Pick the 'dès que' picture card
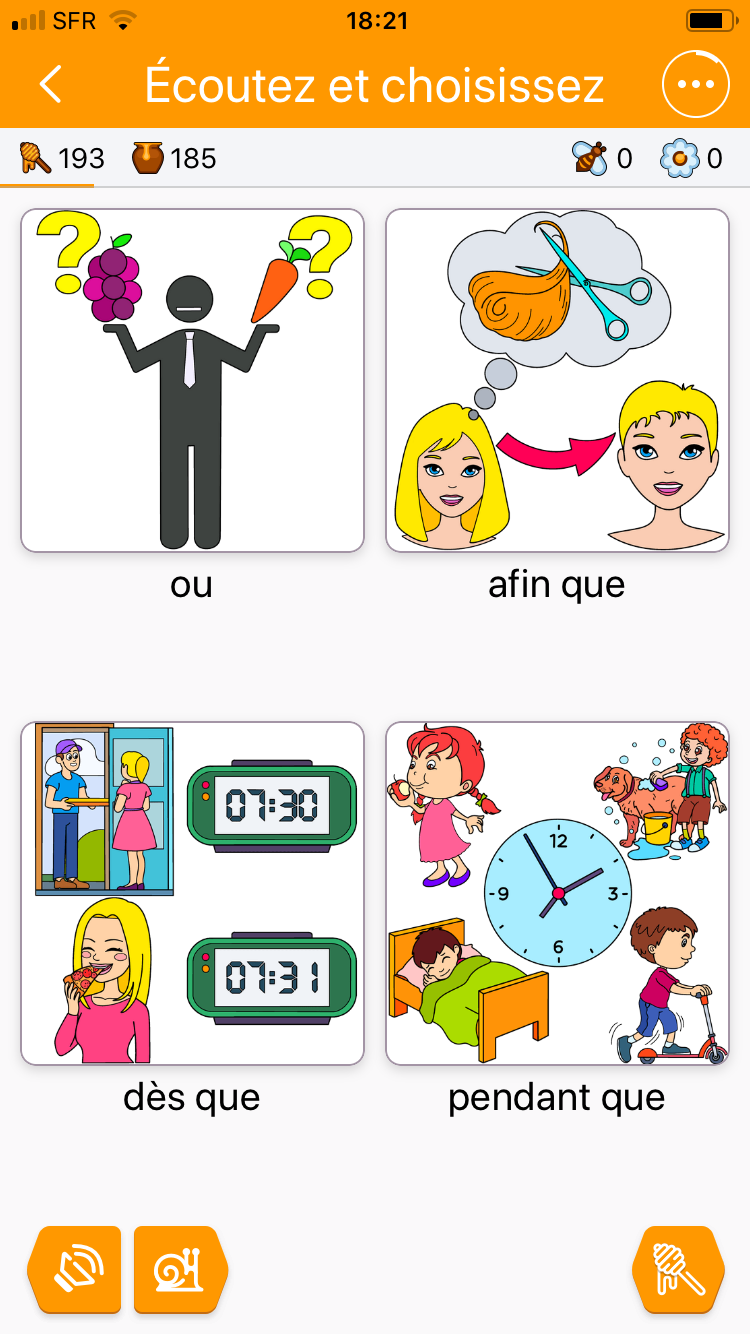Screen dimensions: 750x1334 (192, 893)
